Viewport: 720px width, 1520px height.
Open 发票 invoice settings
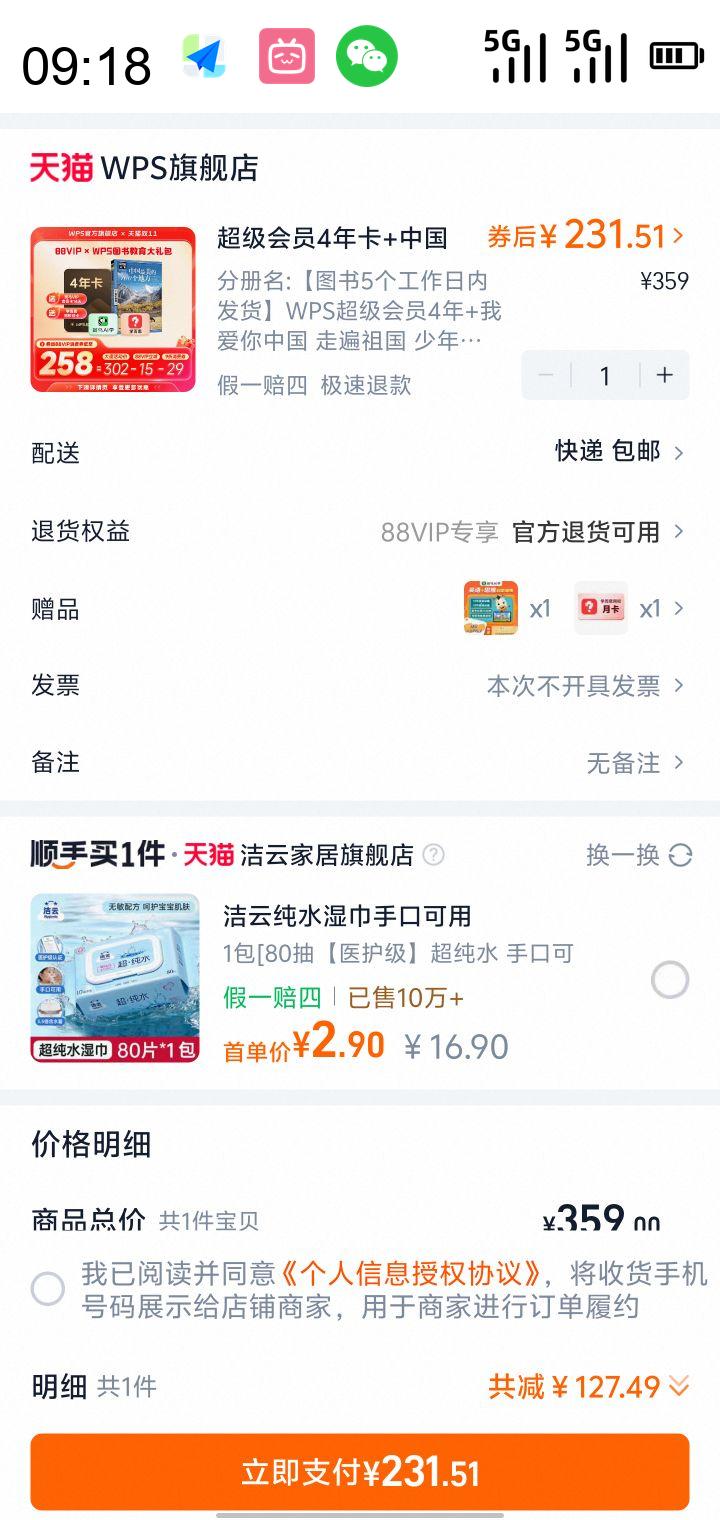tap(679, 685)
